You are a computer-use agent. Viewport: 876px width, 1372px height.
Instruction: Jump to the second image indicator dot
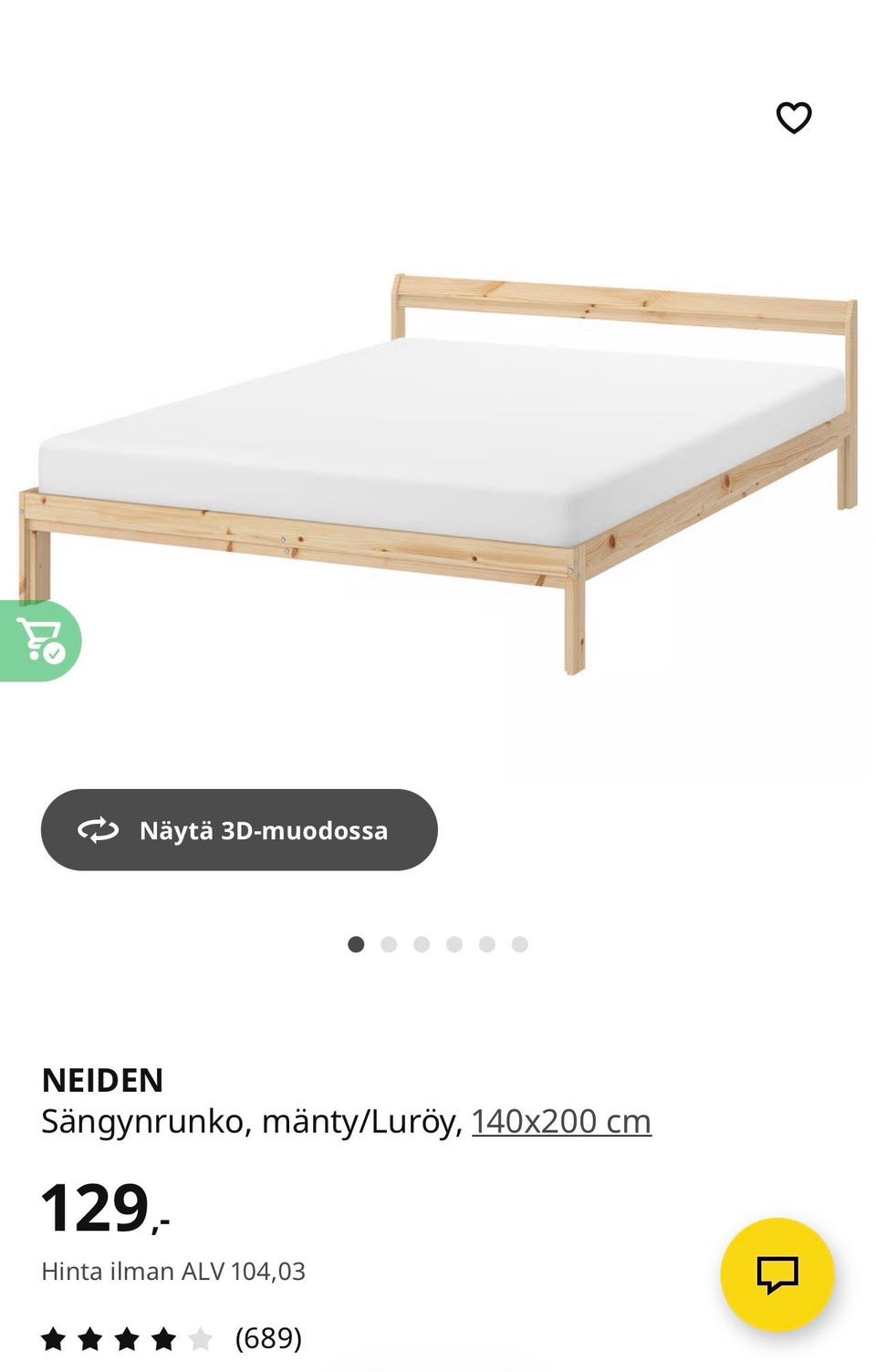389,944
